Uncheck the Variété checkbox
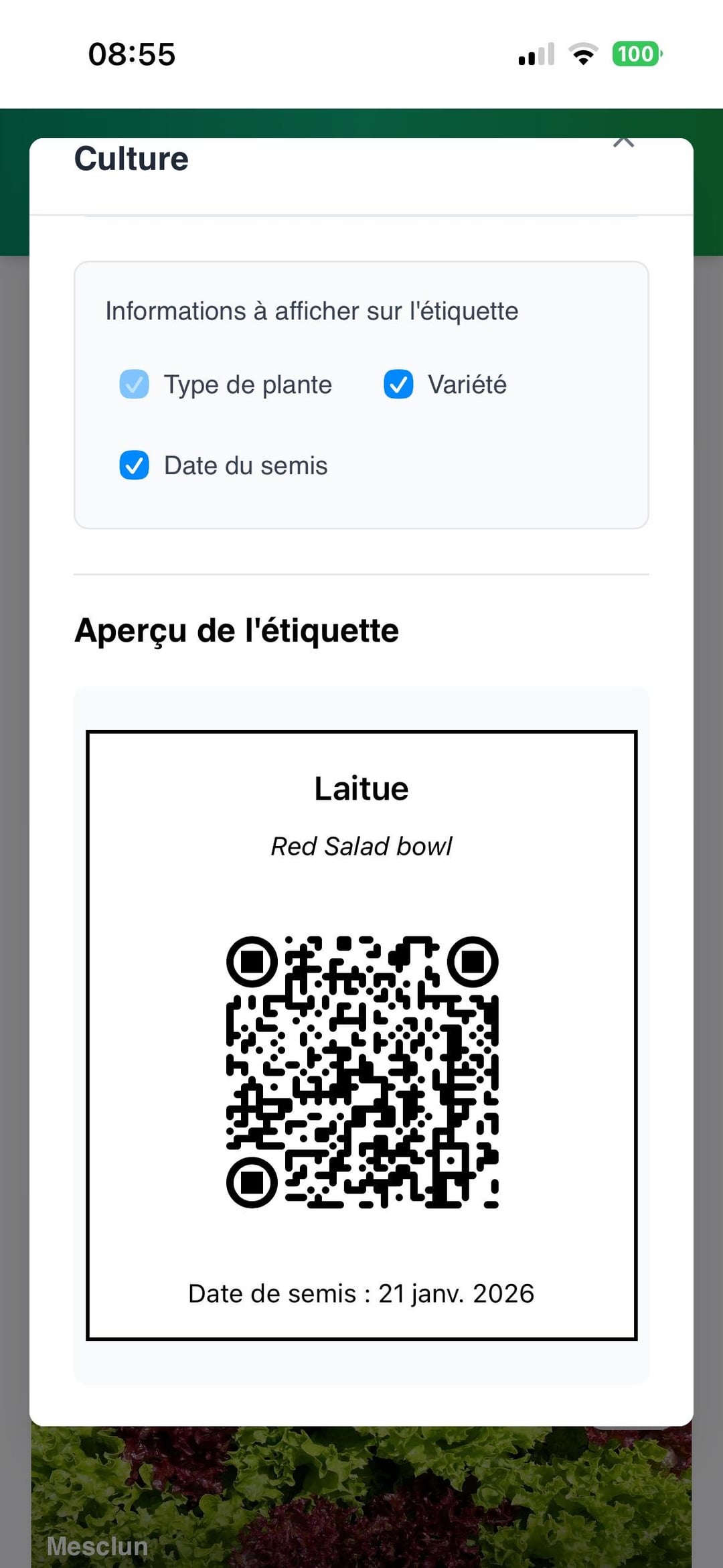Screen dimensions: 723x1568 click(398, 384)
